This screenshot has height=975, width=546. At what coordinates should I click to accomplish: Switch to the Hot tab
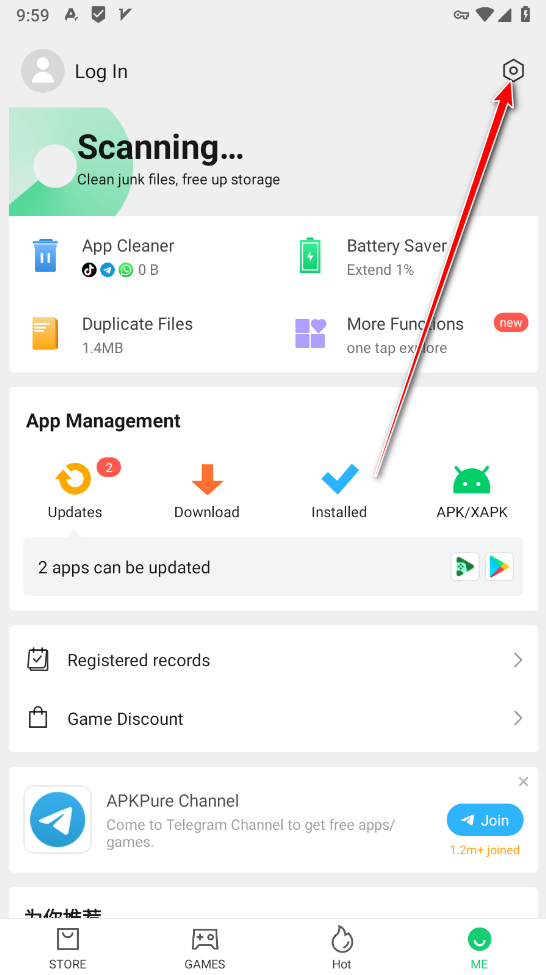pos(341,948)
